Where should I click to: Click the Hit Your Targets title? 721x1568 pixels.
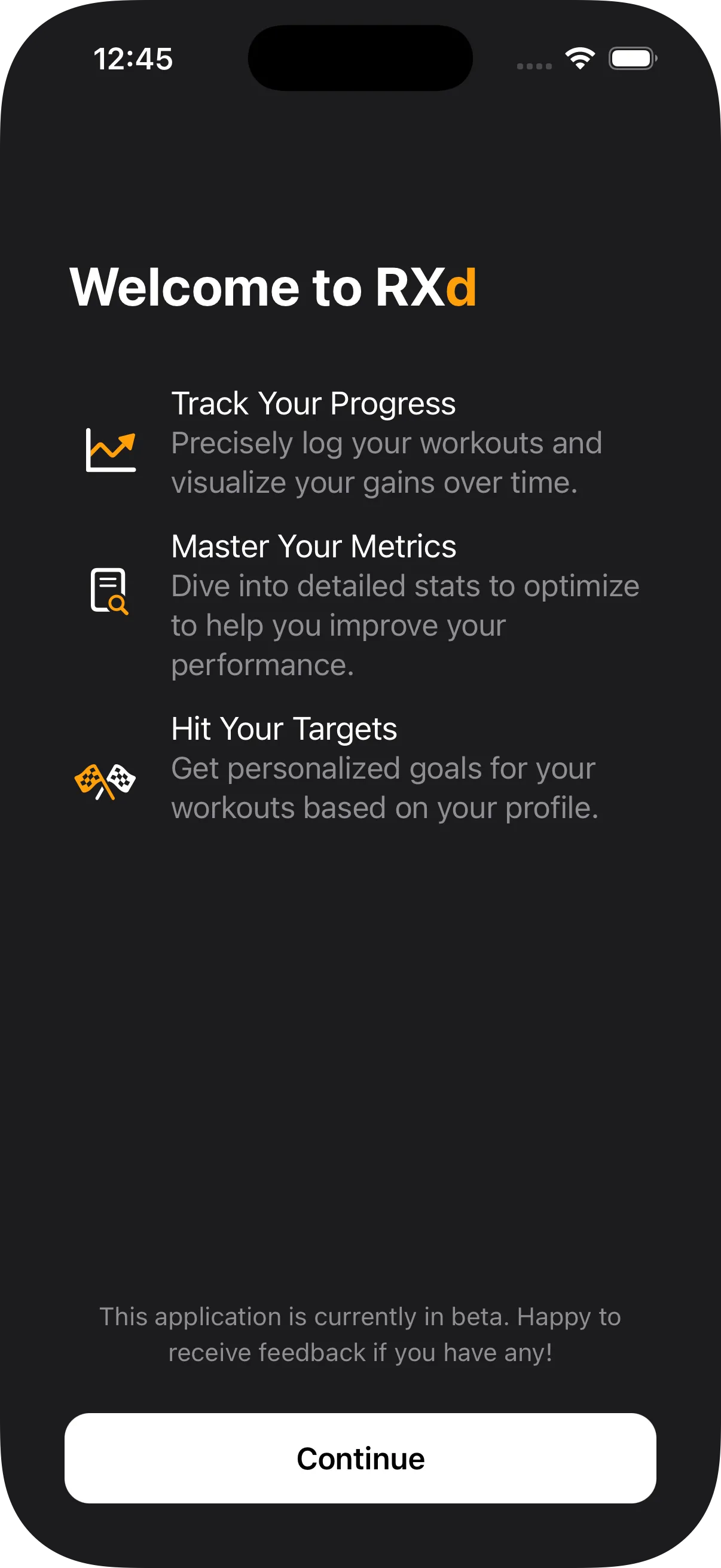pos(284,728)
